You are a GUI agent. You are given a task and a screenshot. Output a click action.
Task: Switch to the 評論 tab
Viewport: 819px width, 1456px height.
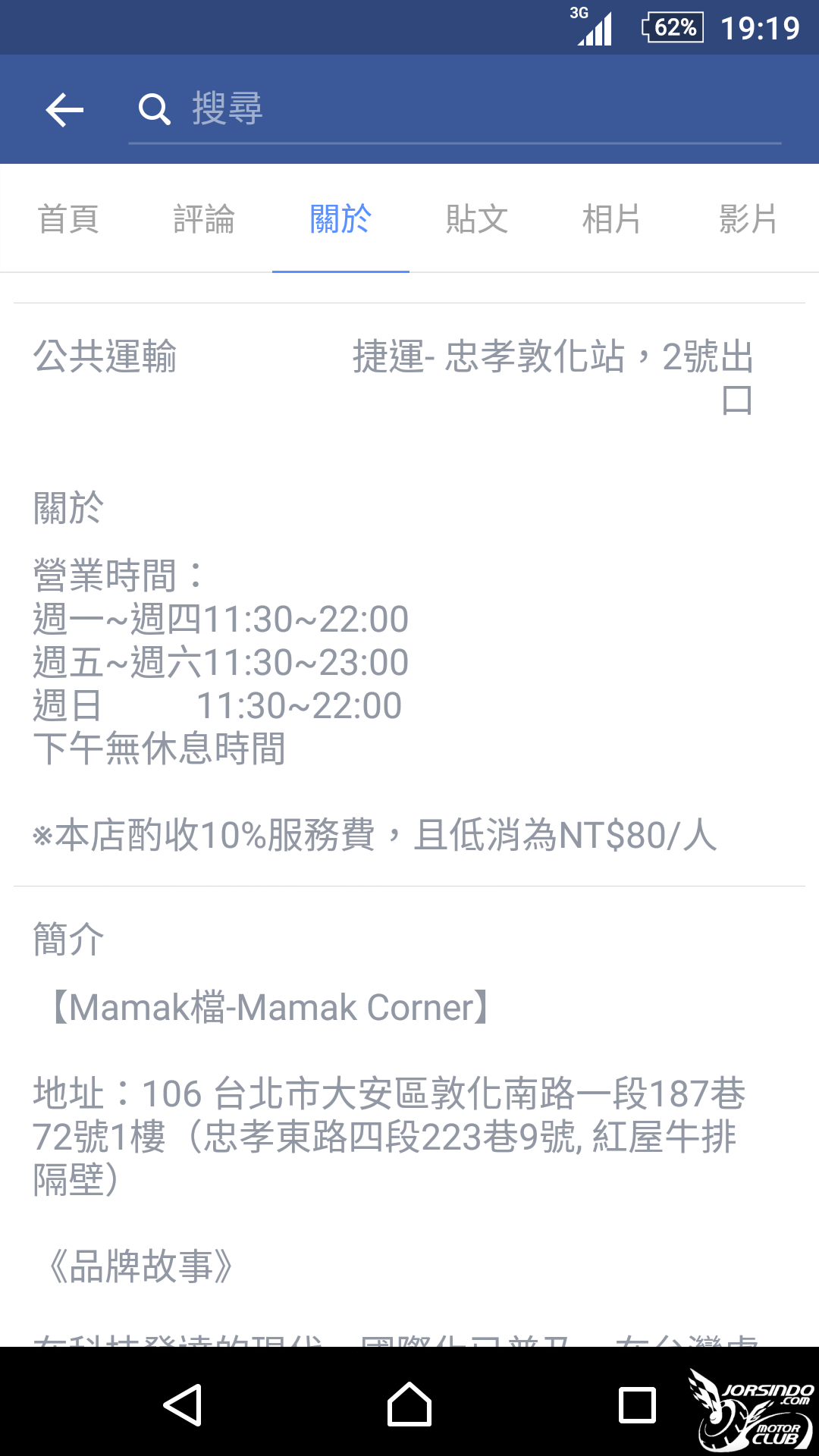(204, 219)
